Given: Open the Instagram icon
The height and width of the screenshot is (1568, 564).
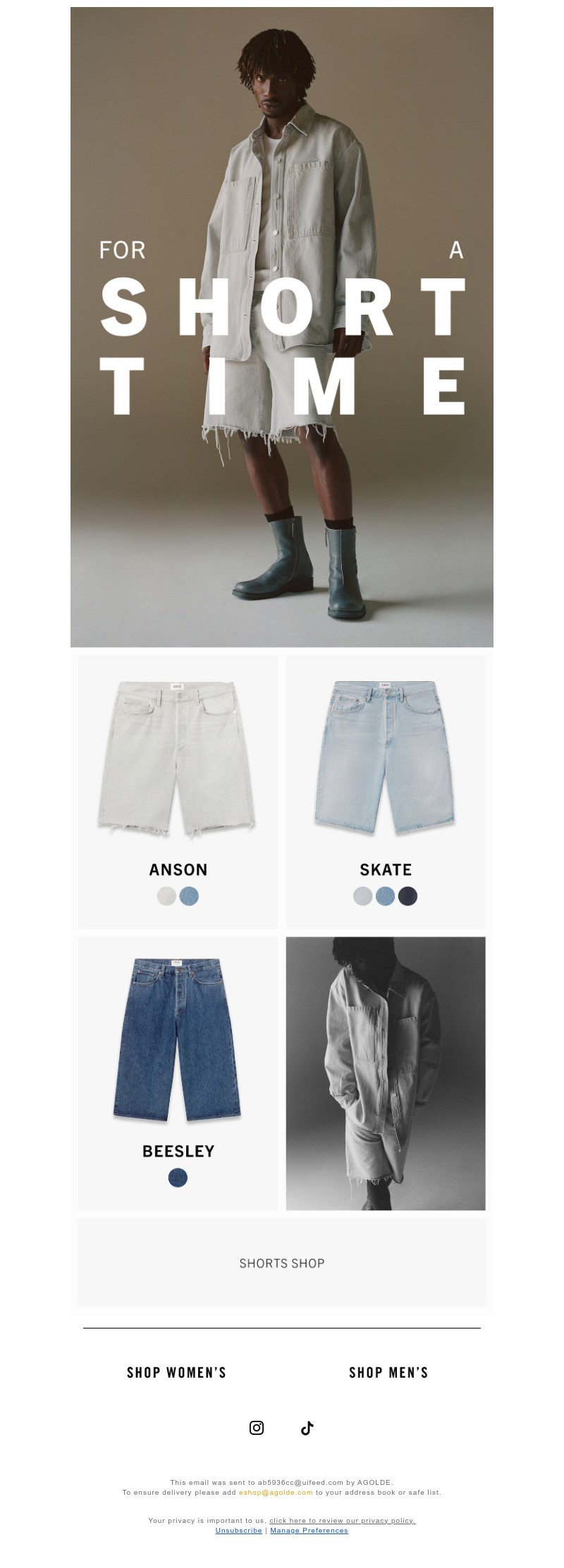Looking at the screenshot, I should coord(257,1428).
